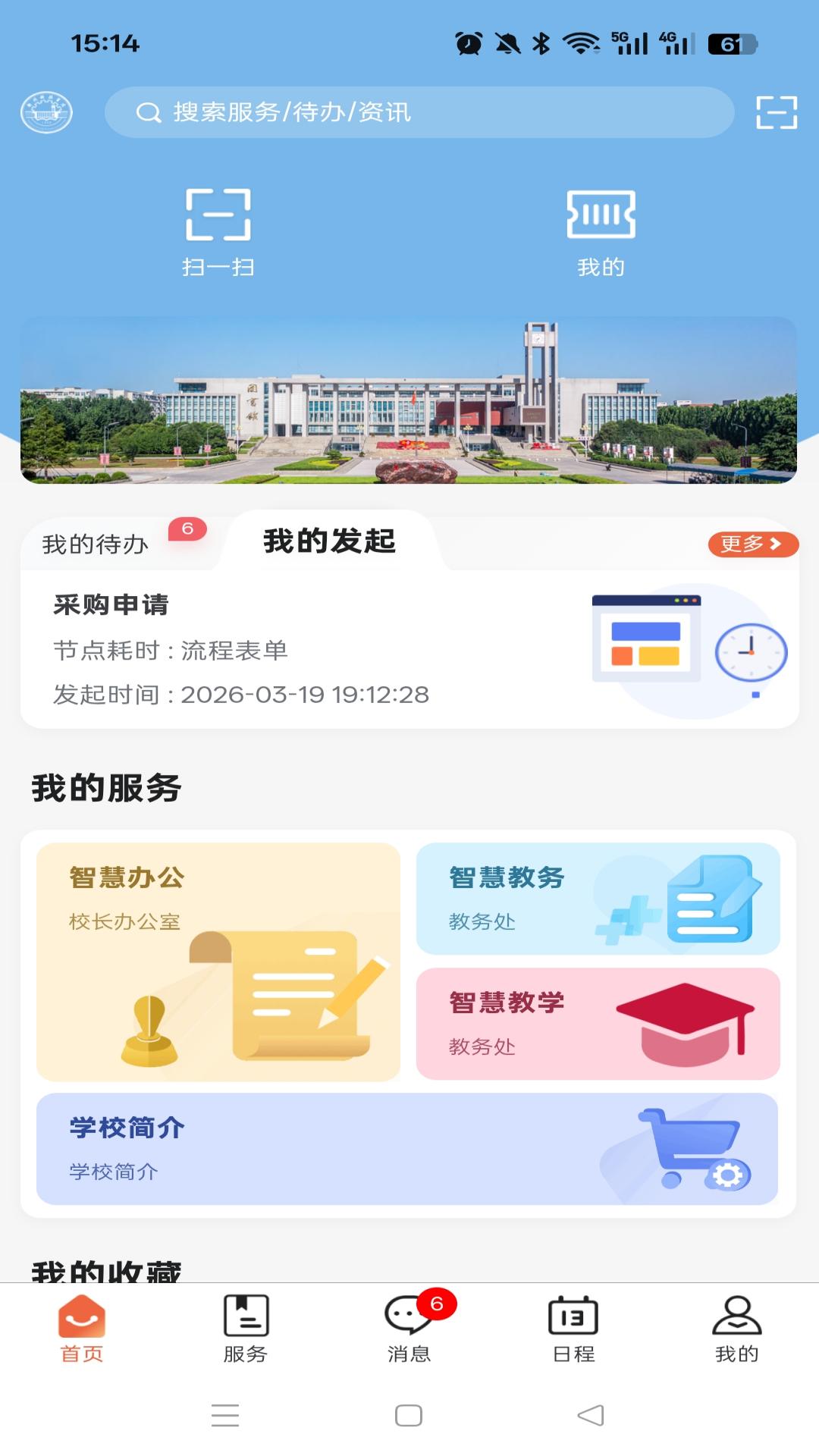Screen dimensions: 819x1456
Task: Select the 我的发起 tab
Action: coord(329,541)
